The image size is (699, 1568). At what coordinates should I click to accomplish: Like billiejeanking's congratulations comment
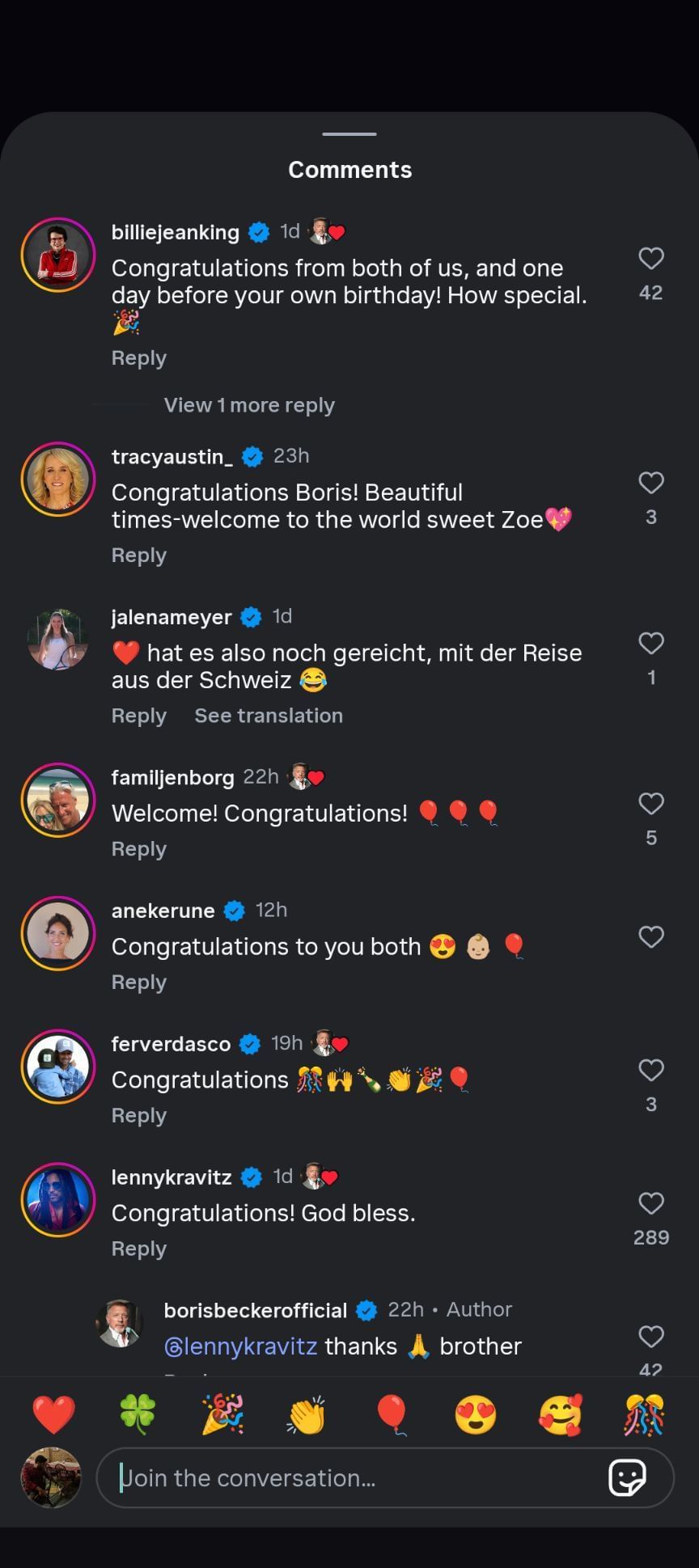[x=651, y=258]
